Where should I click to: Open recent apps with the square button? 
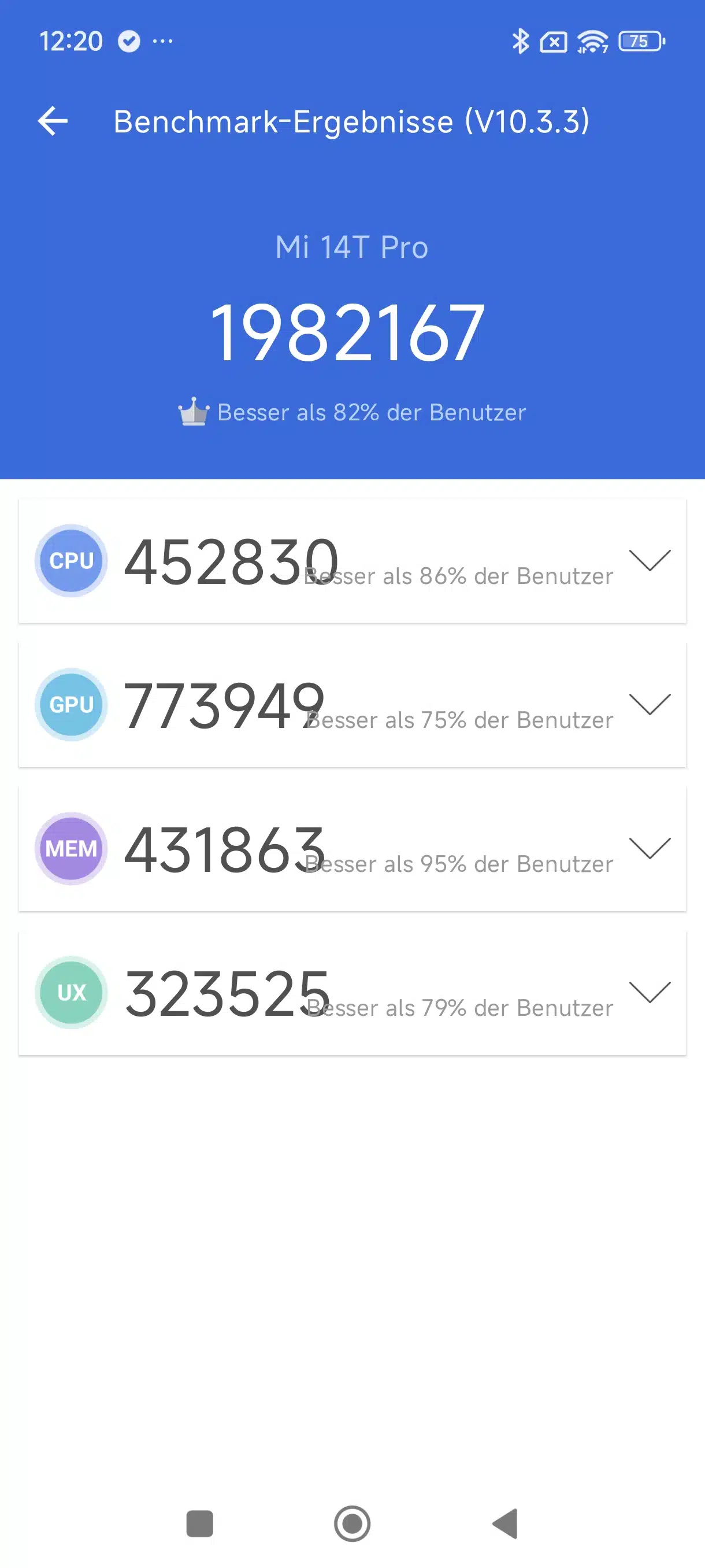(199, 1523)
